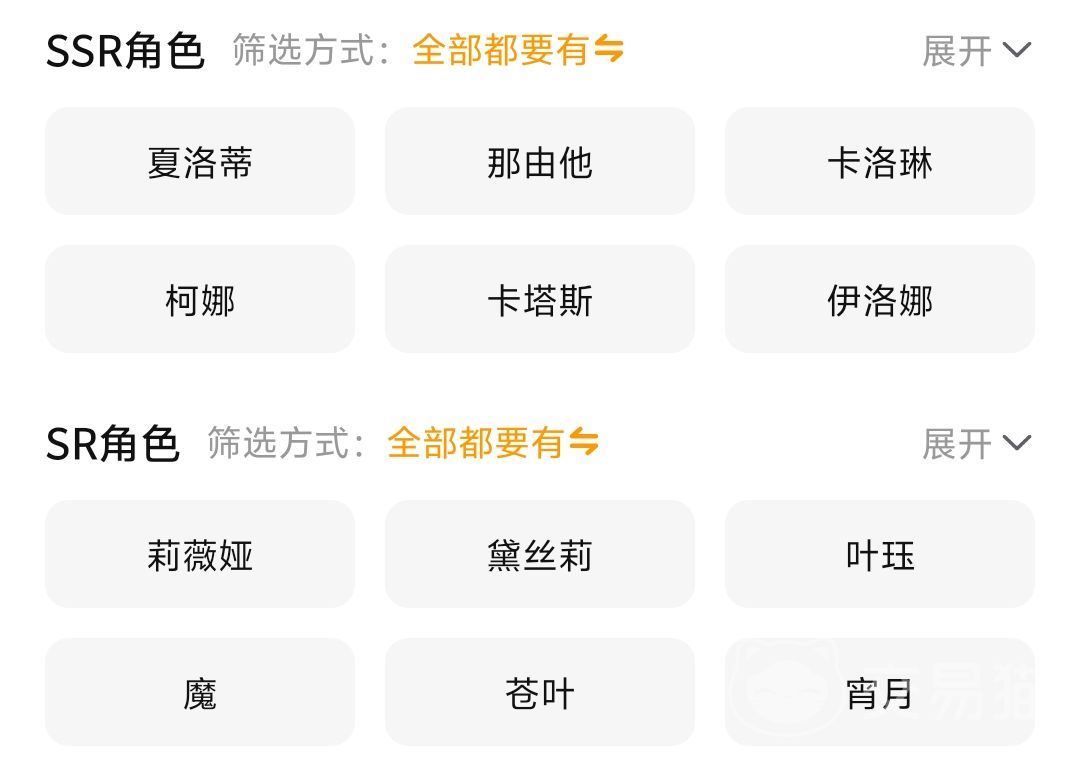Select the 魔 character chip

200,693
